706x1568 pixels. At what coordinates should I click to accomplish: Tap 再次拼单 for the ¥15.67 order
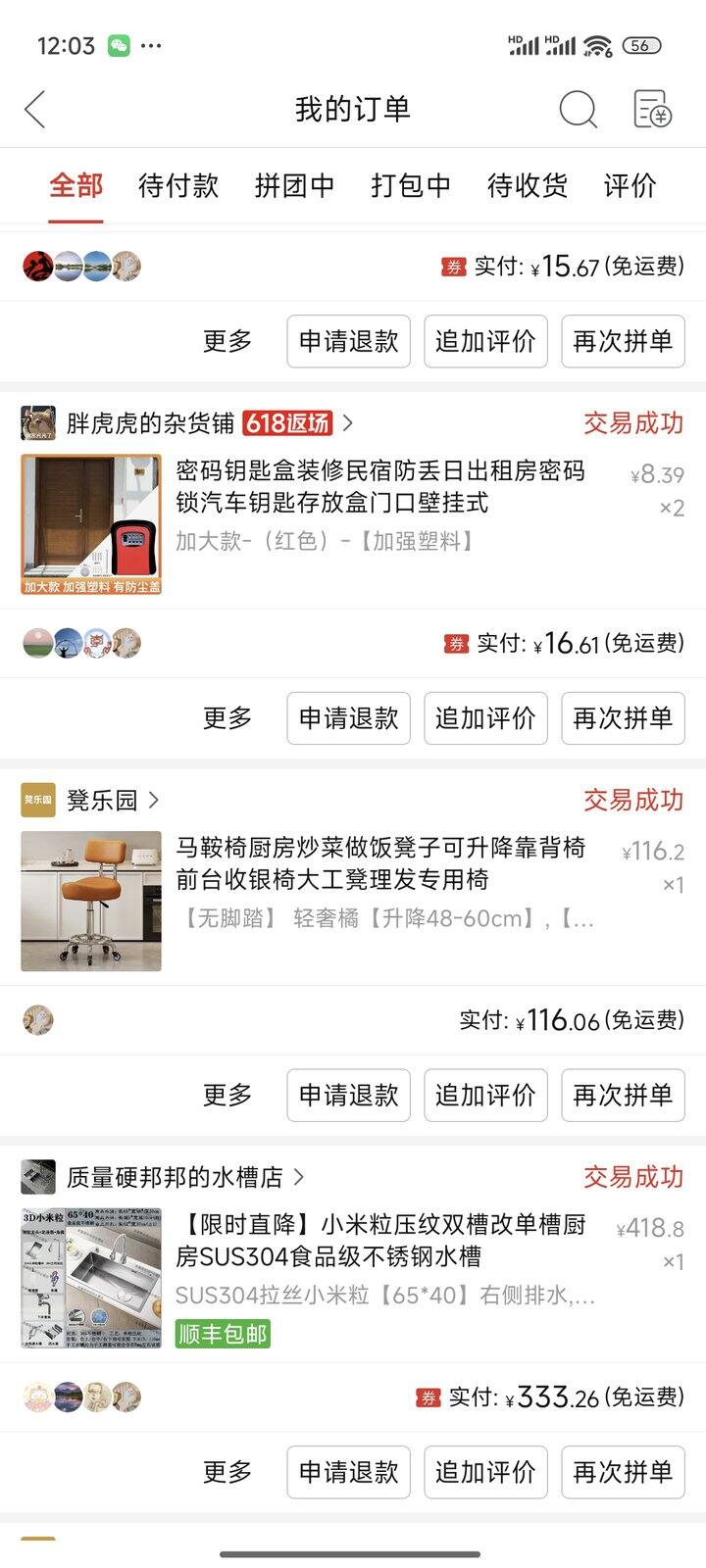(x=623, y=341)
